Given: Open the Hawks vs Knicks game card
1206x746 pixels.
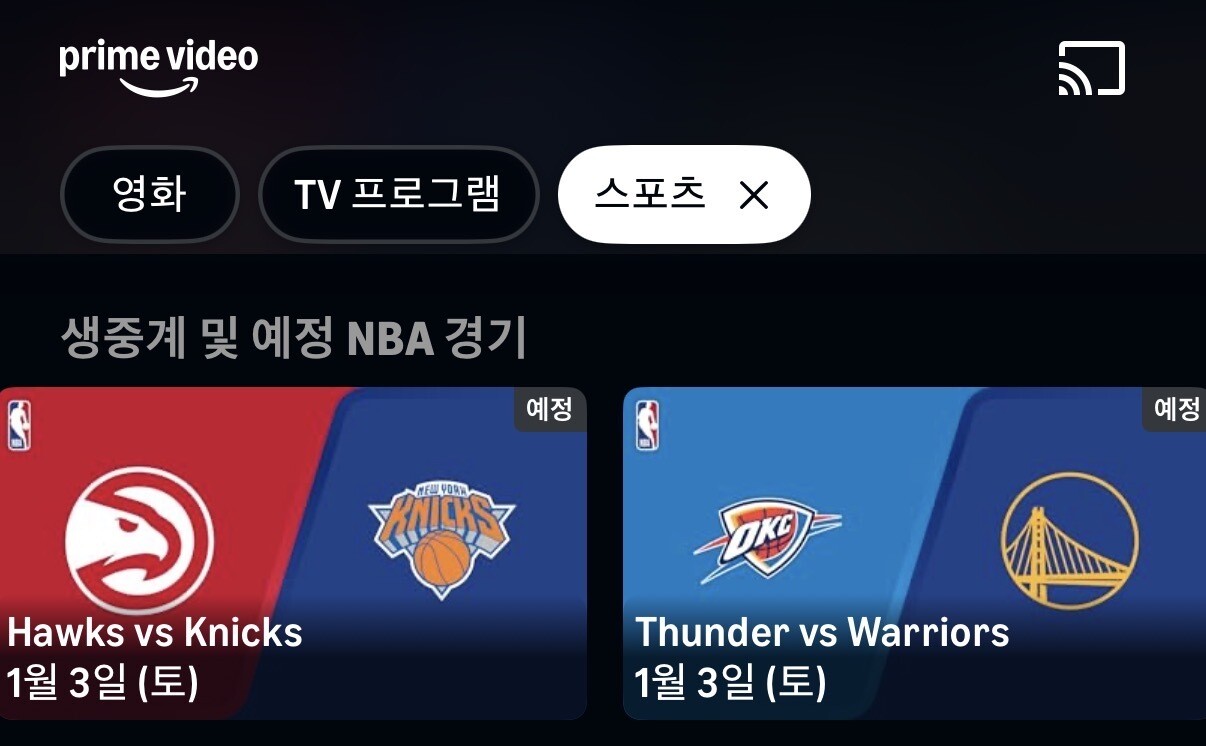Looking at the screenshot, I should click(293, 553).
